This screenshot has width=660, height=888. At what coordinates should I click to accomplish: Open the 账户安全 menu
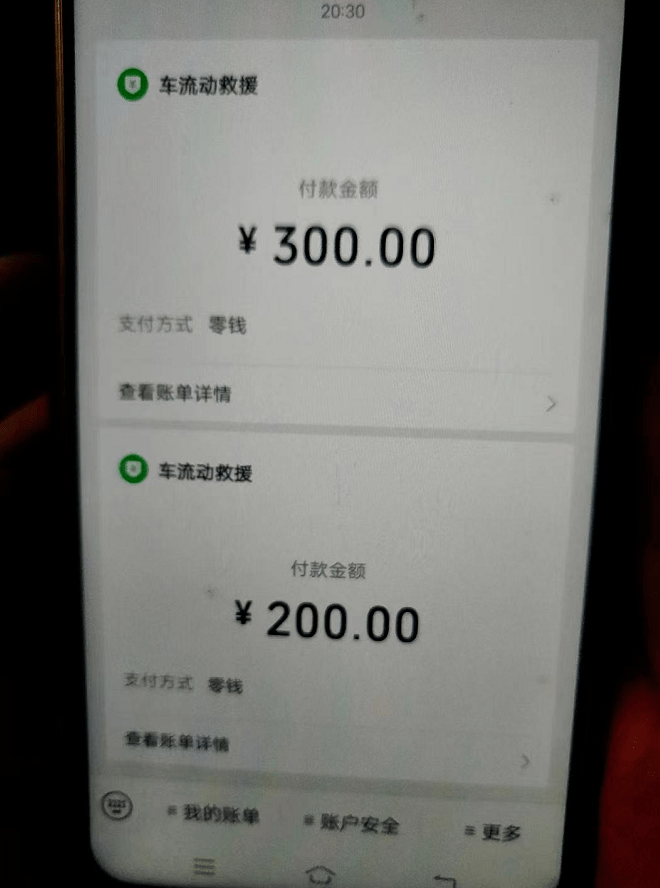pyautogui.click(x=353, y=824)
